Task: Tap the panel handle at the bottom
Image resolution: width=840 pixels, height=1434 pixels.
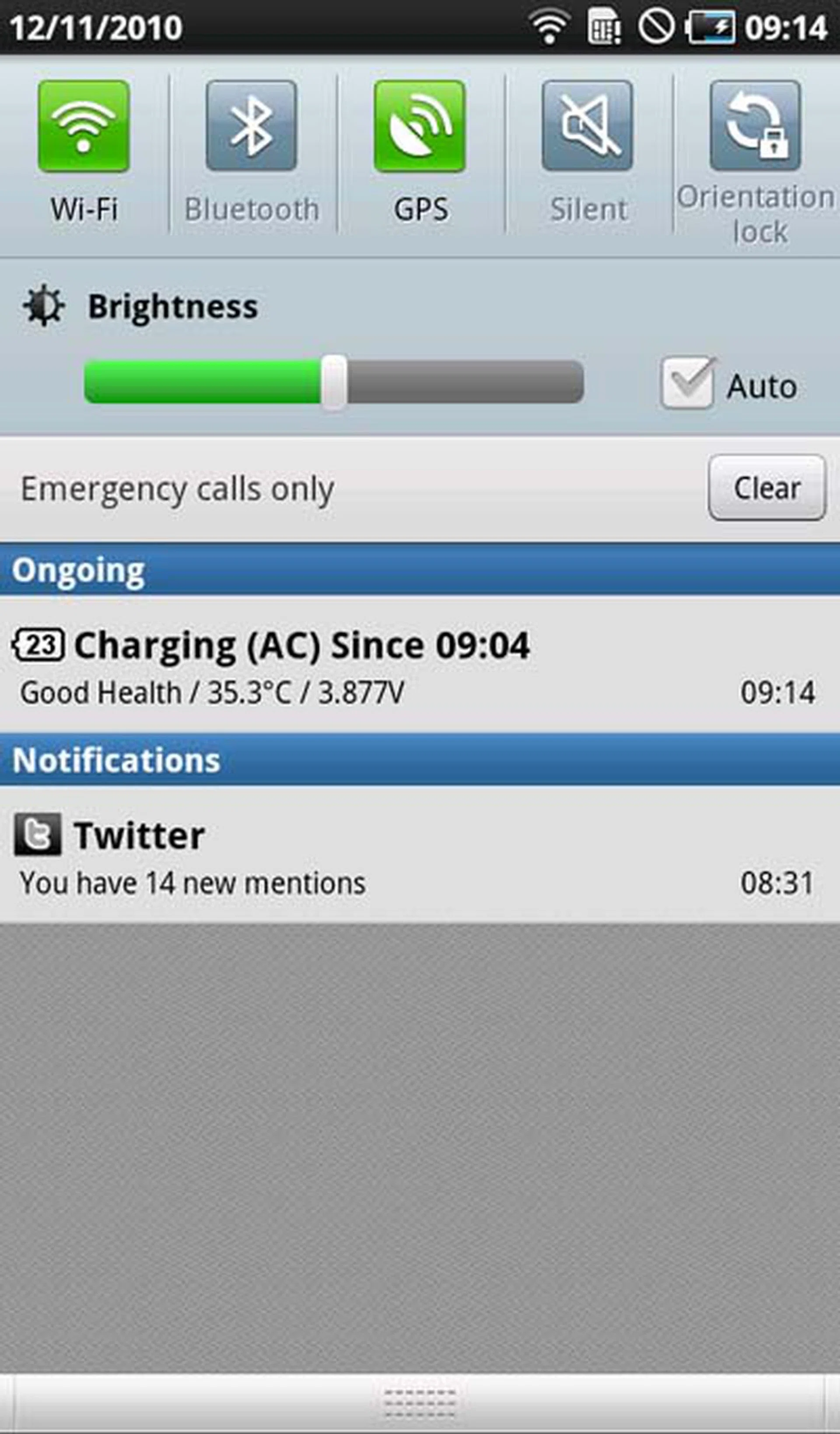Action: 420,1403
